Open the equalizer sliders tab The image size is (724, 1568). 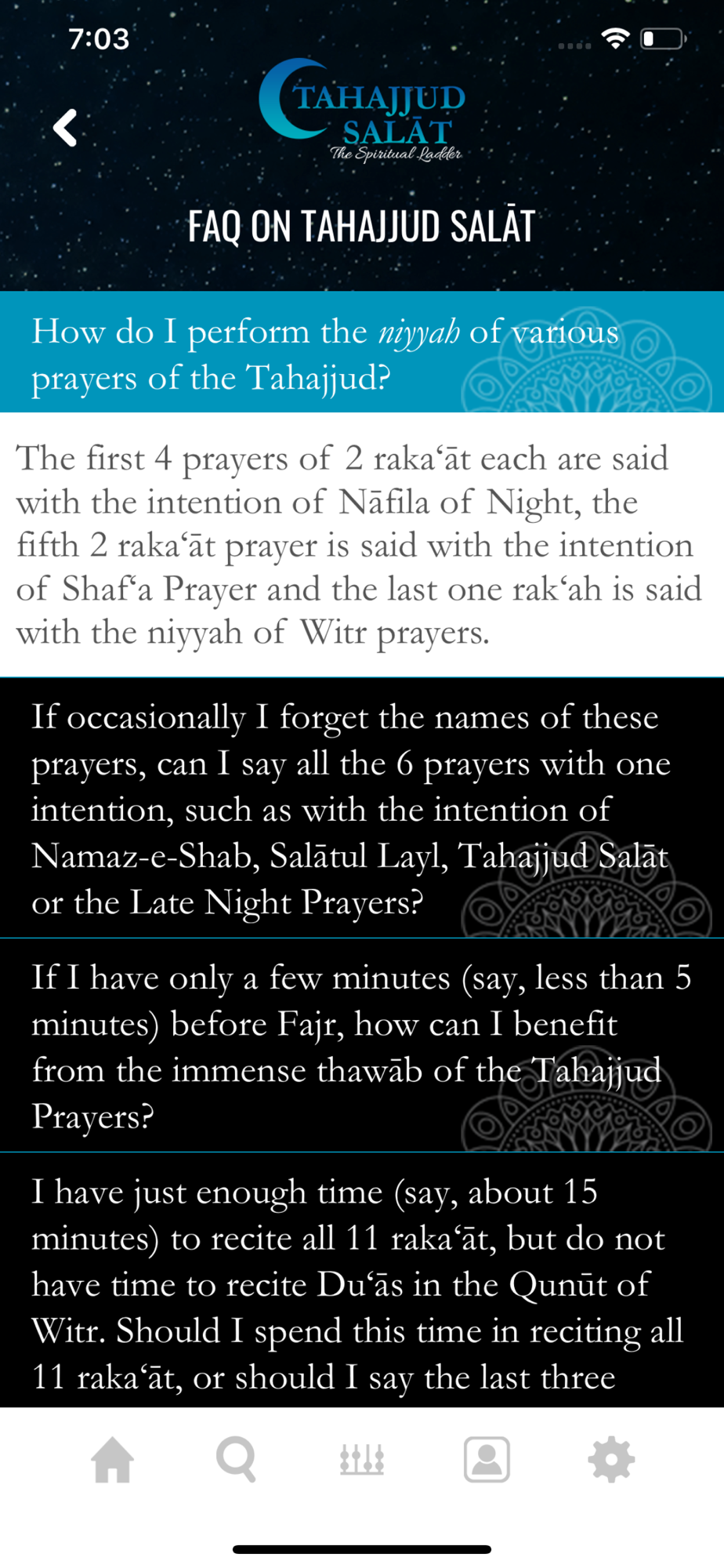point(362,1460)
